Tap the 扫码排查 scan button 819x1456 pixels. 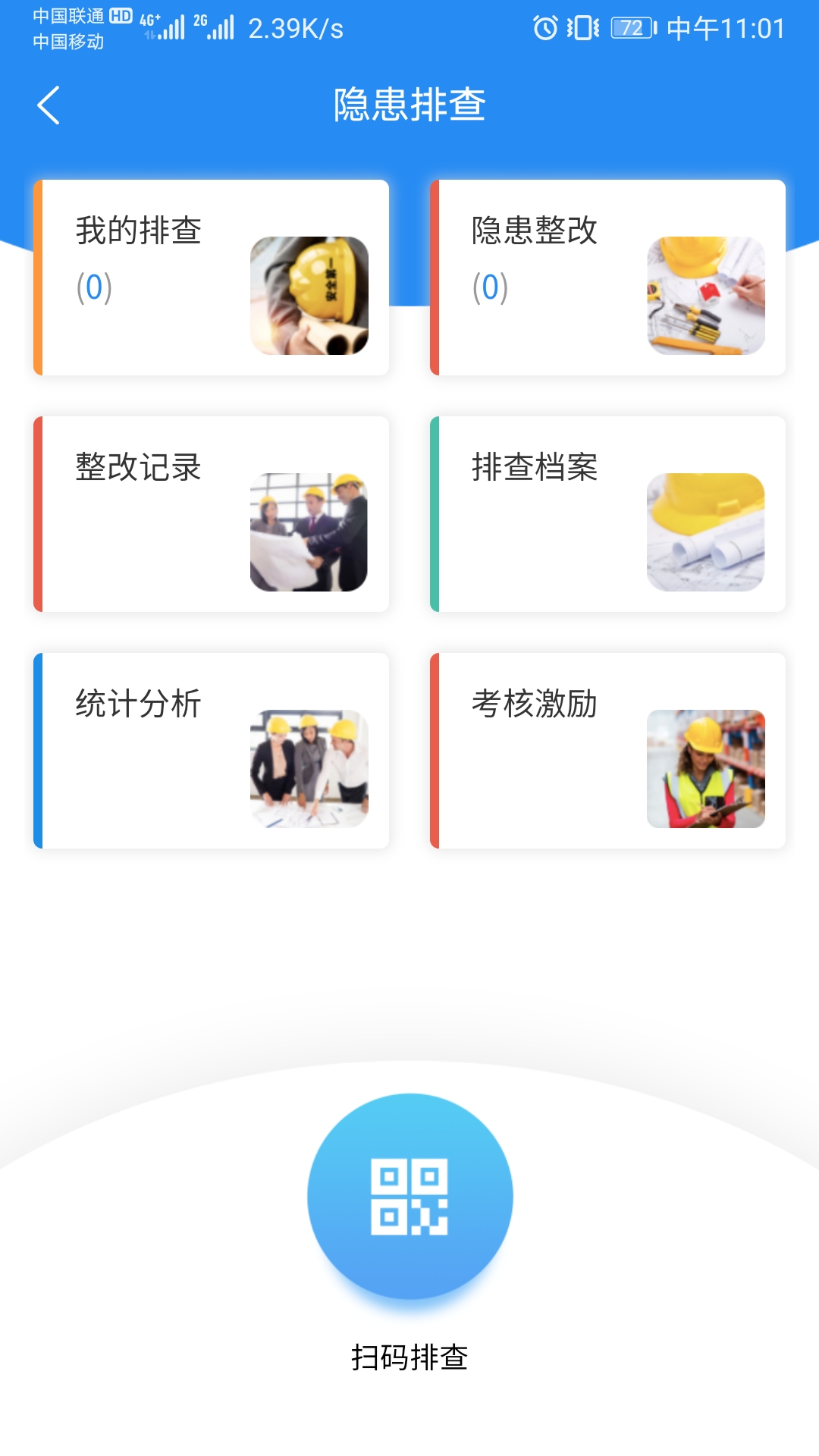[409, 1197]
